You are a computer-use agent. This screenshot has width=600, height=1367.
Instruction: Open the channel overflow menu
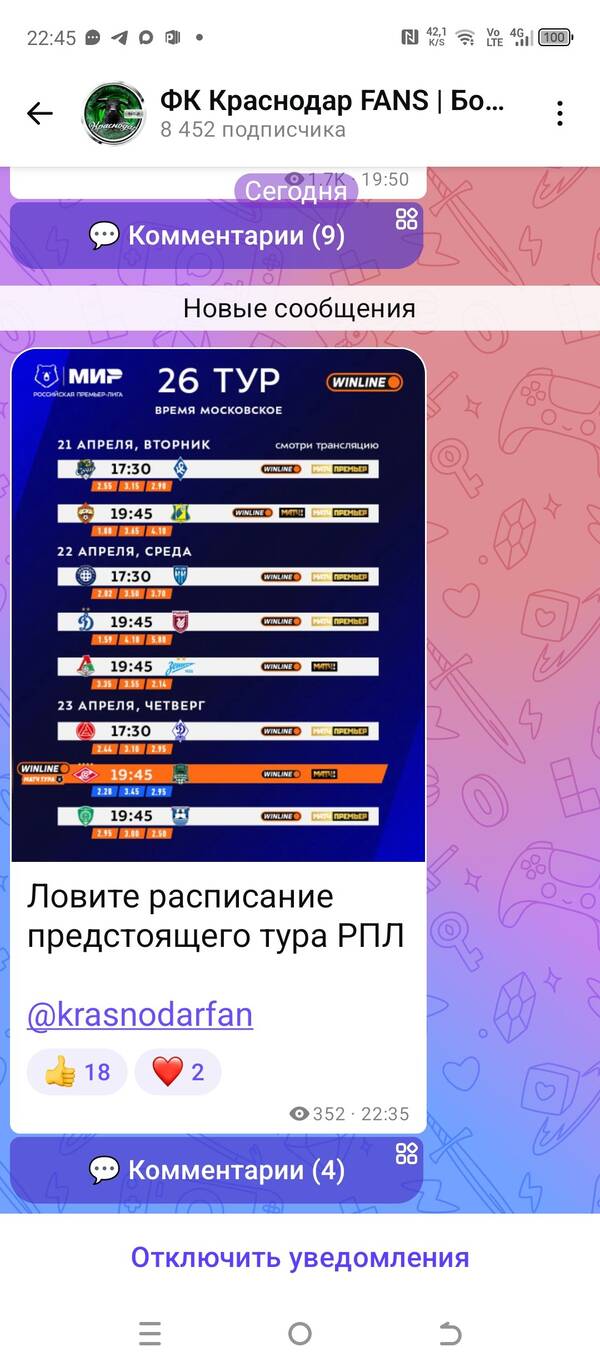(x=560, y=114)
